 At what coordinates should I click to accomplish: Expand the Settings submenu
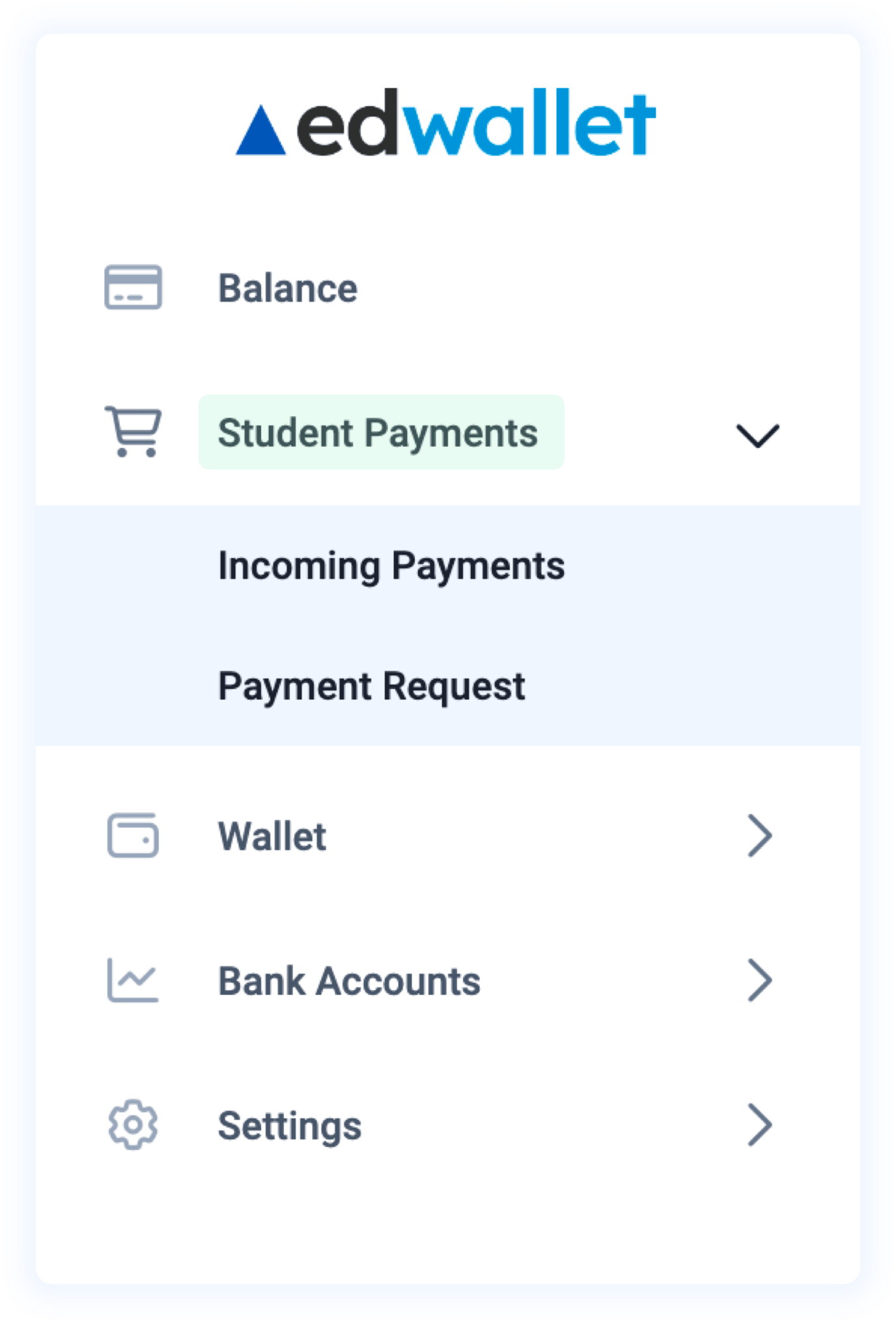(x=760, y=1125)
